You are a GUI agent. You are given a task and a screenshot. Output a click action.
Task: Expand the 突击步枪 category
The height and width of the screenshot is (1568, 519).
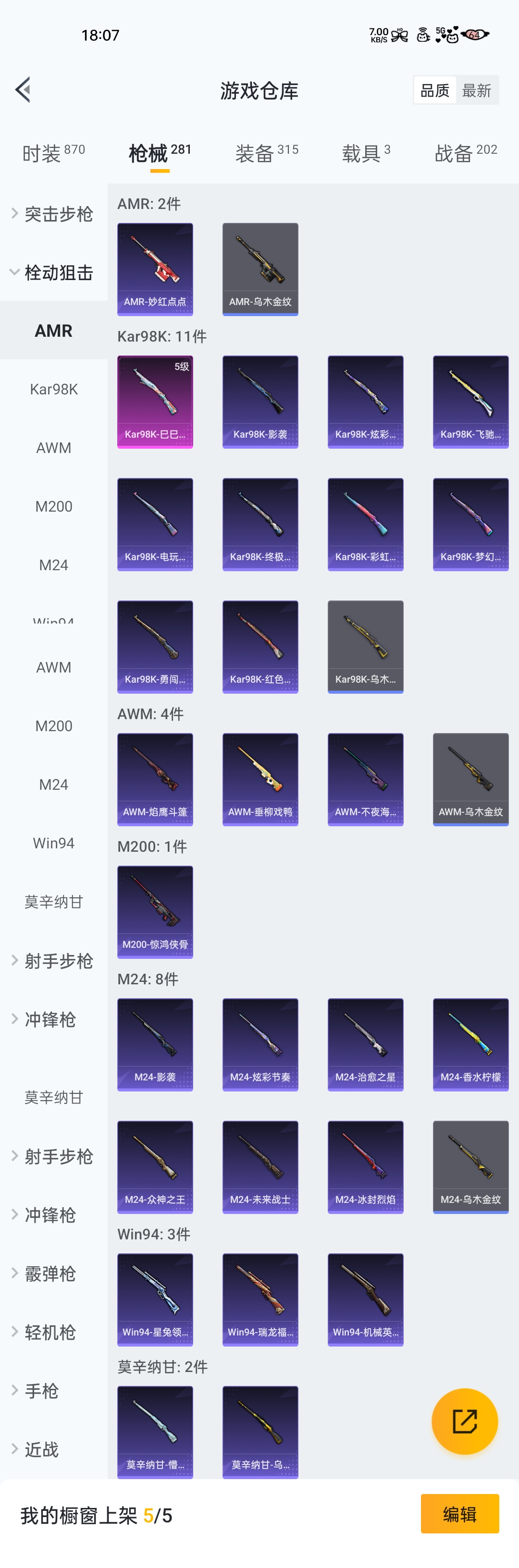point(54,214)
